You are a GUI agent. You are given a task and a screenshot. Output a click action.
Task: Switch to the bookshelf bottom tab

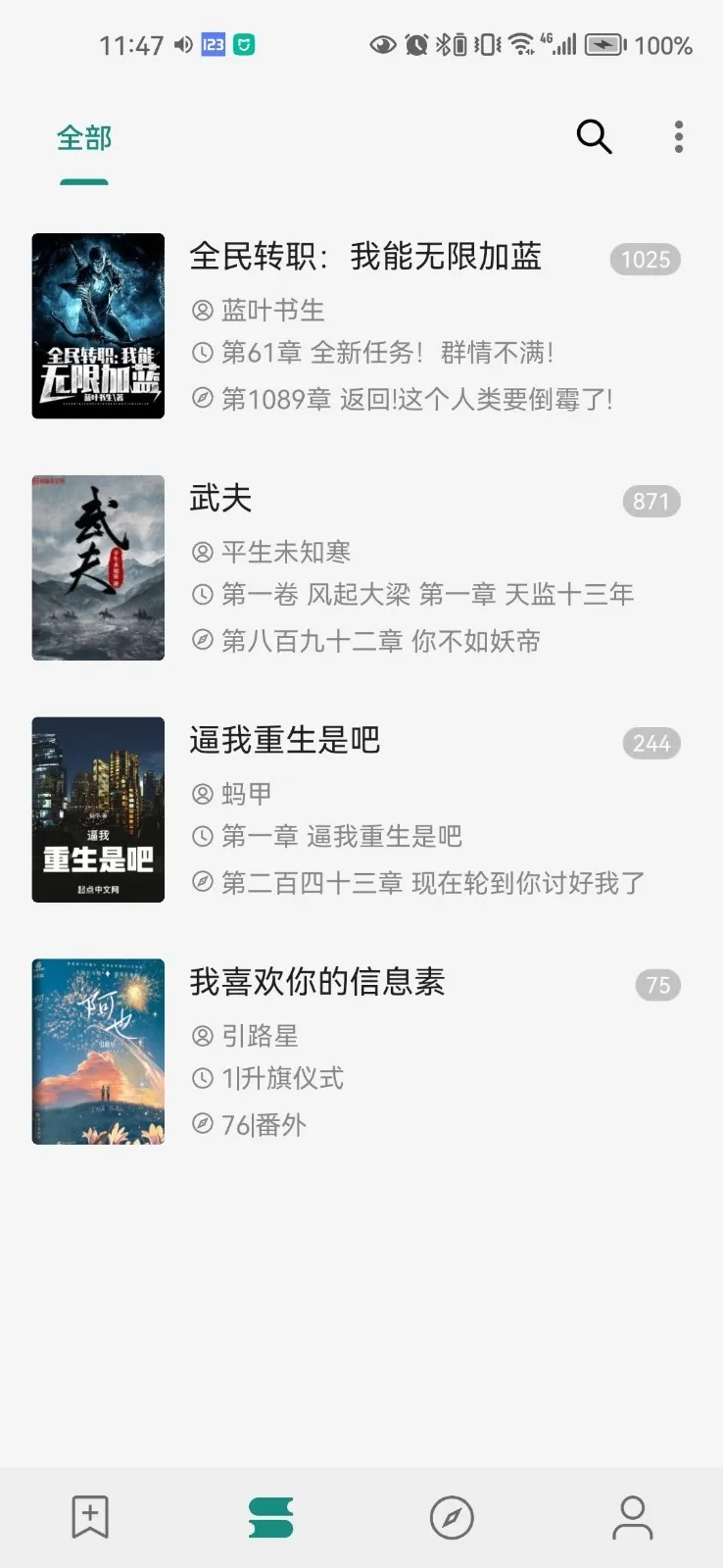[270, 1517]
